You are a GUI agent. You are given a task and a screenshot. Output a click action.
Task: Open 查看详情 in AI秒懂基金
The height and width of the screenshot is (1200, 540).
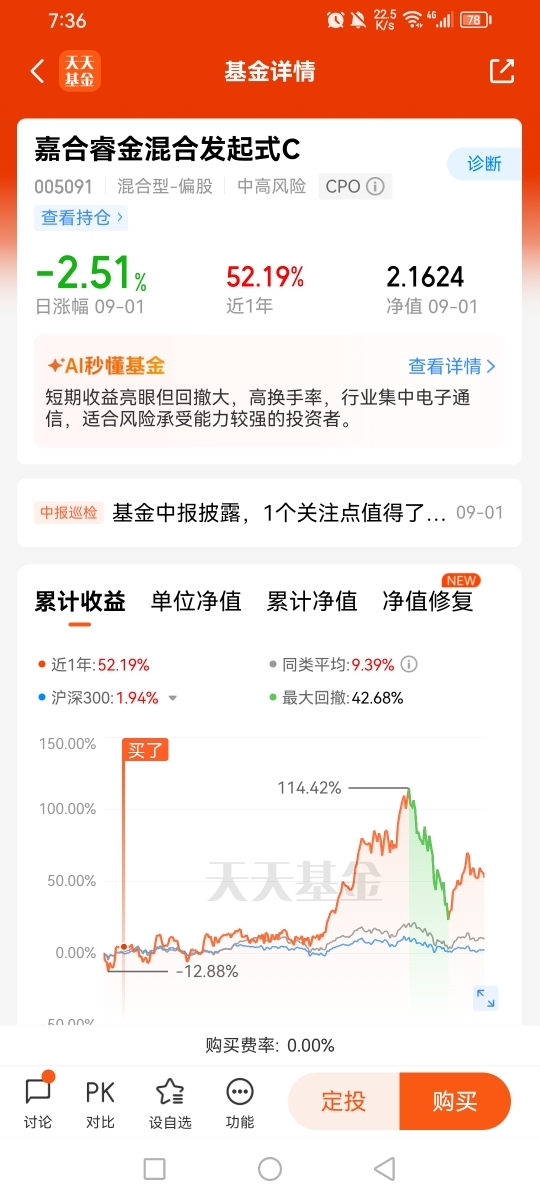pyautogui.click(x=452, y=366)
